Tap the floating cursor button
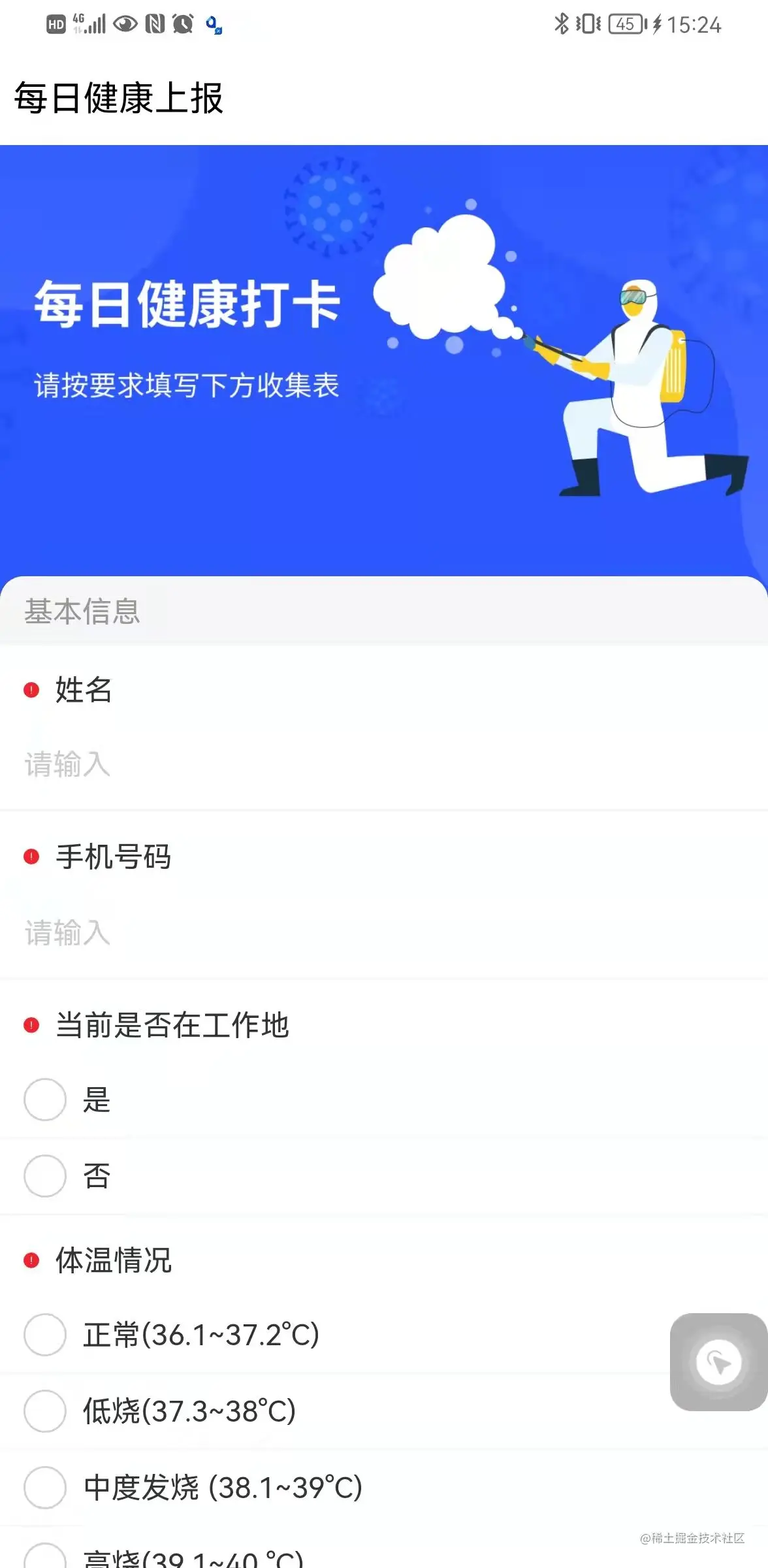768x1568 pixels. coord(718,1362)
